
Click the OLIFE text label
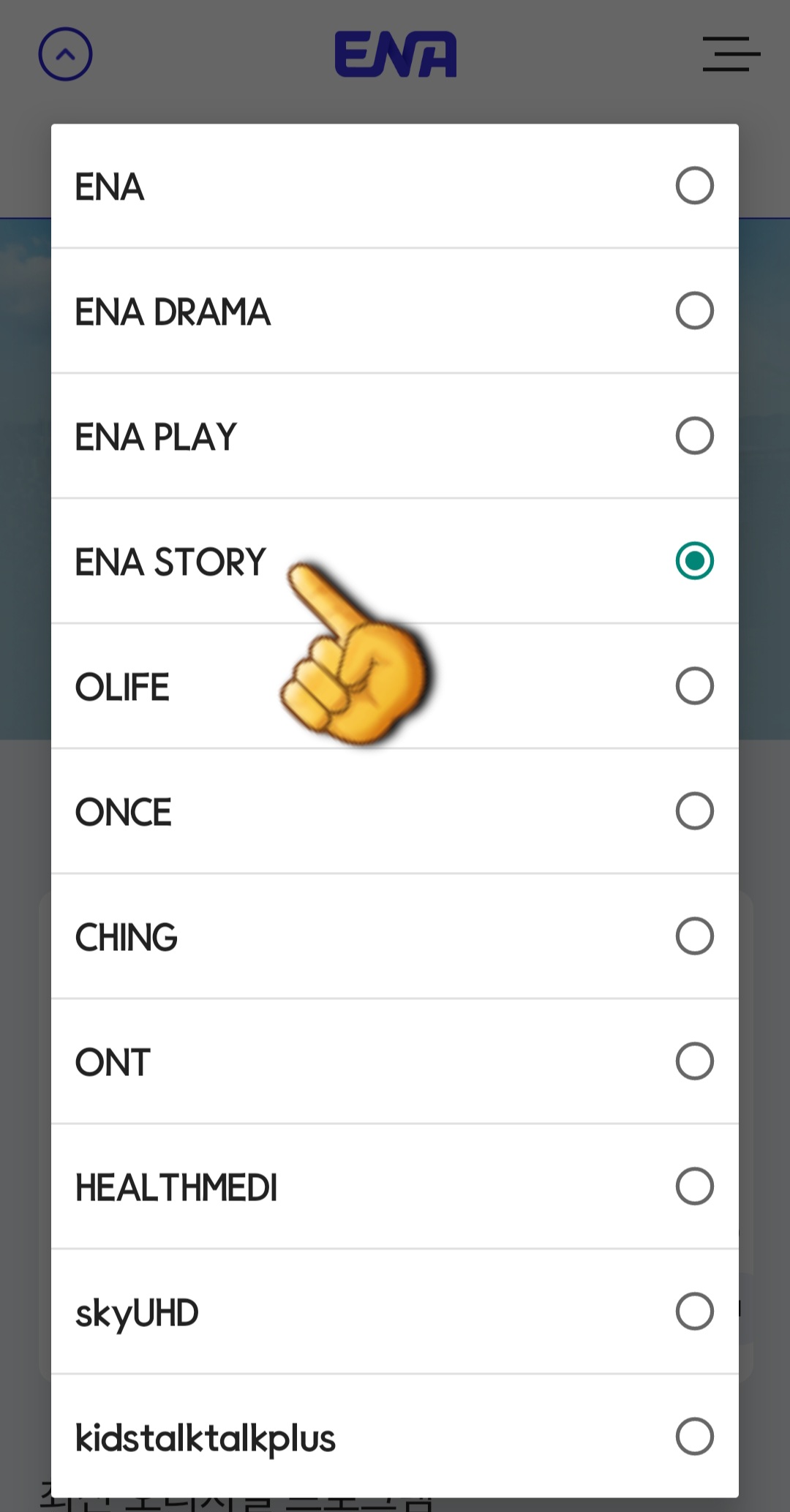point(122,686)
